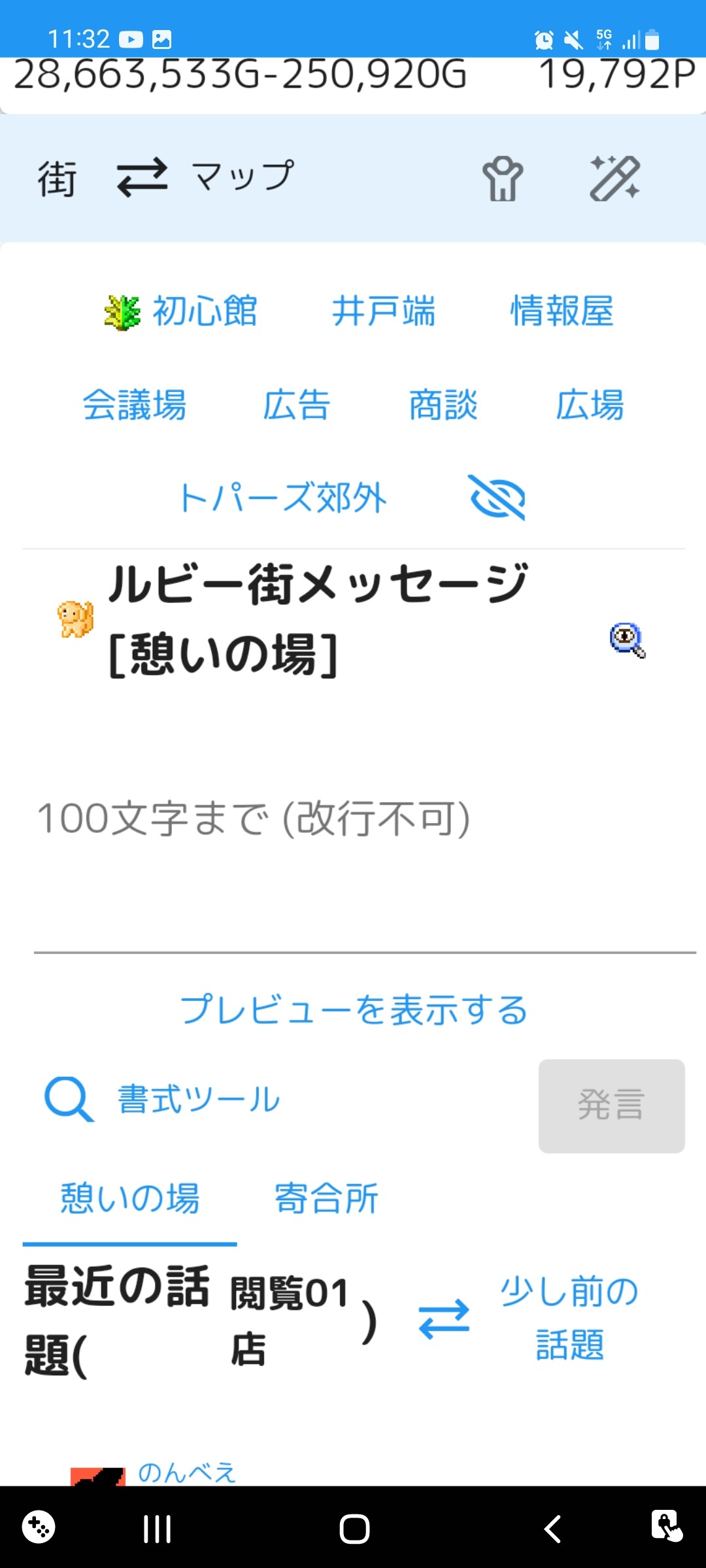The height and width of the screenshot is (1568, 706).
Task: Open 商談
Action: point(443,405)
